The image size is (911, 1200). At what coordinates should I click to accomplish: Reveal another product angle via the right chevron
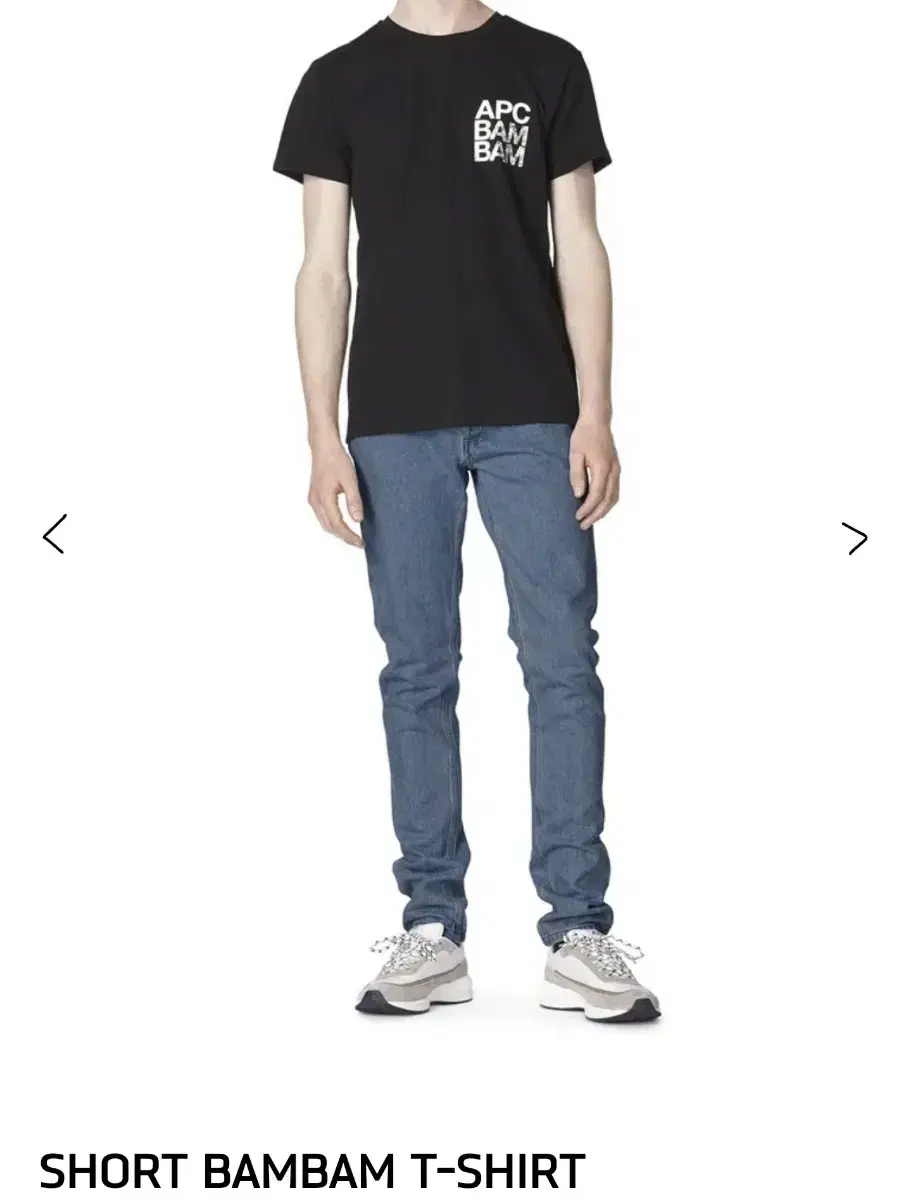[x=855, y=539]
